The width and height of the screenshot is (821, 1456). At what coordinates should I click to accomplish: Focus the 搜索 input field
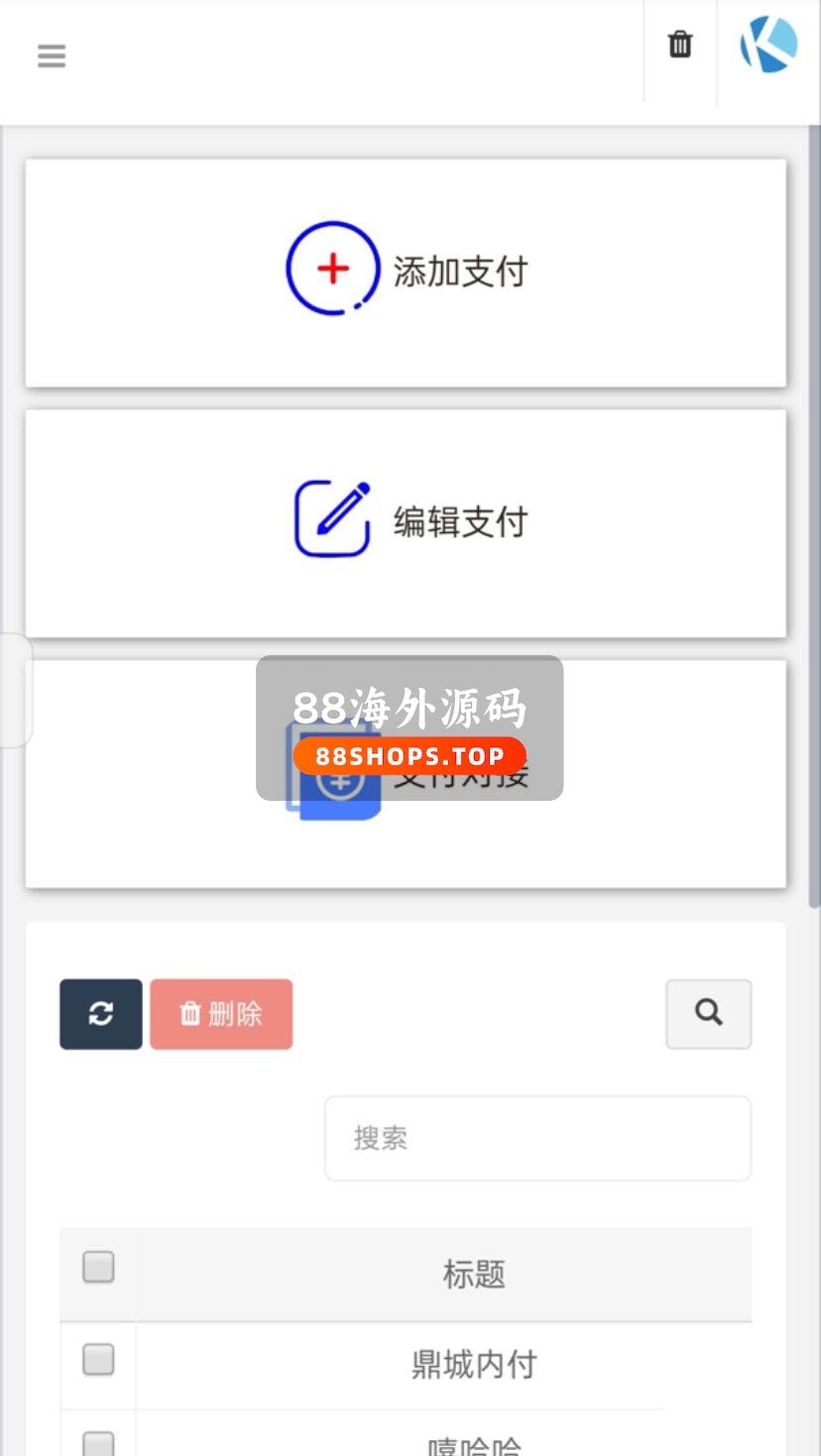[x=537, y=1138]
